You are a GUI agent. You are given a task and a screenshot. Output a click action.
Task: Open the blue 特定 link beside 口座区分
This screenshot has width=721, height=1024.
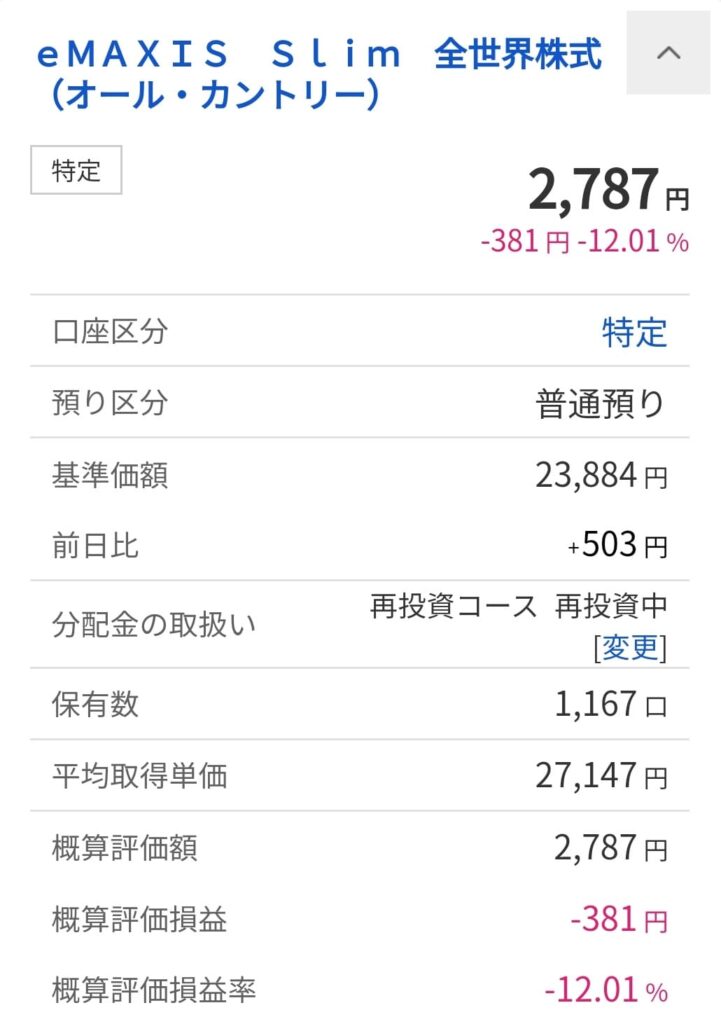[x=634, y=332]
